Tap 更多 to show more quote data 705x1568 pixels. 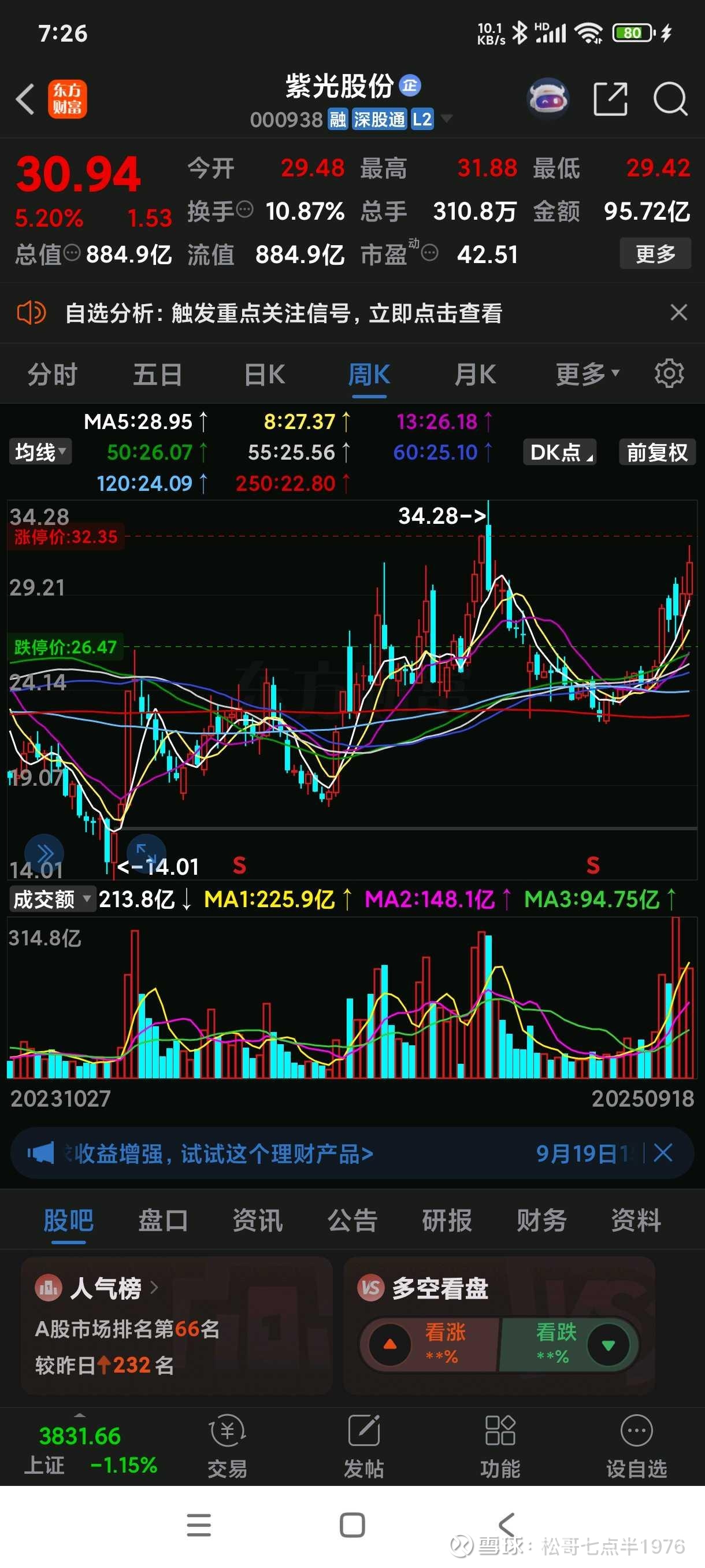[x=655, y=253]
